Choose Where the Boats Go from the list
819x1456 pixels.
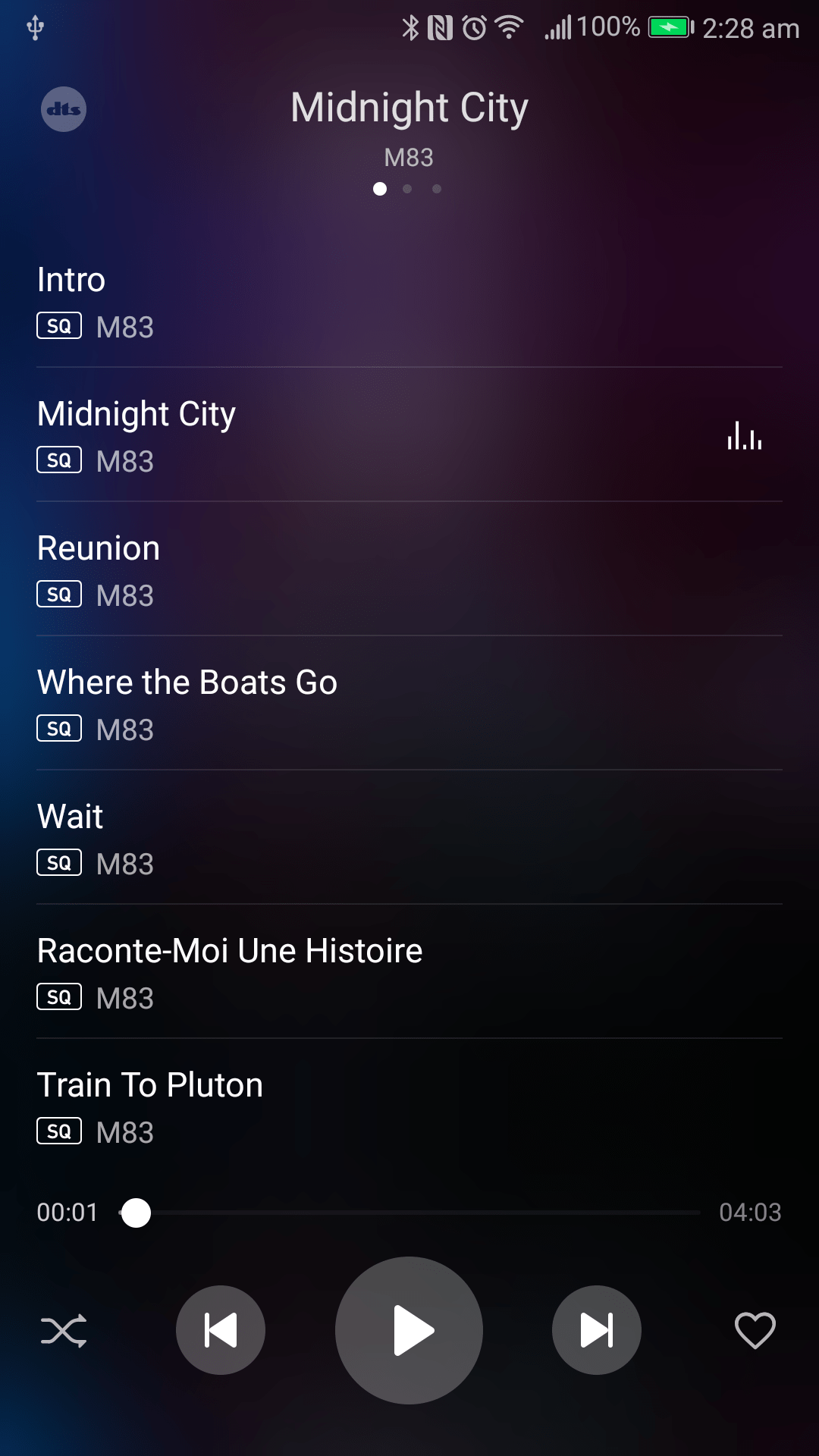coord(188,682)
